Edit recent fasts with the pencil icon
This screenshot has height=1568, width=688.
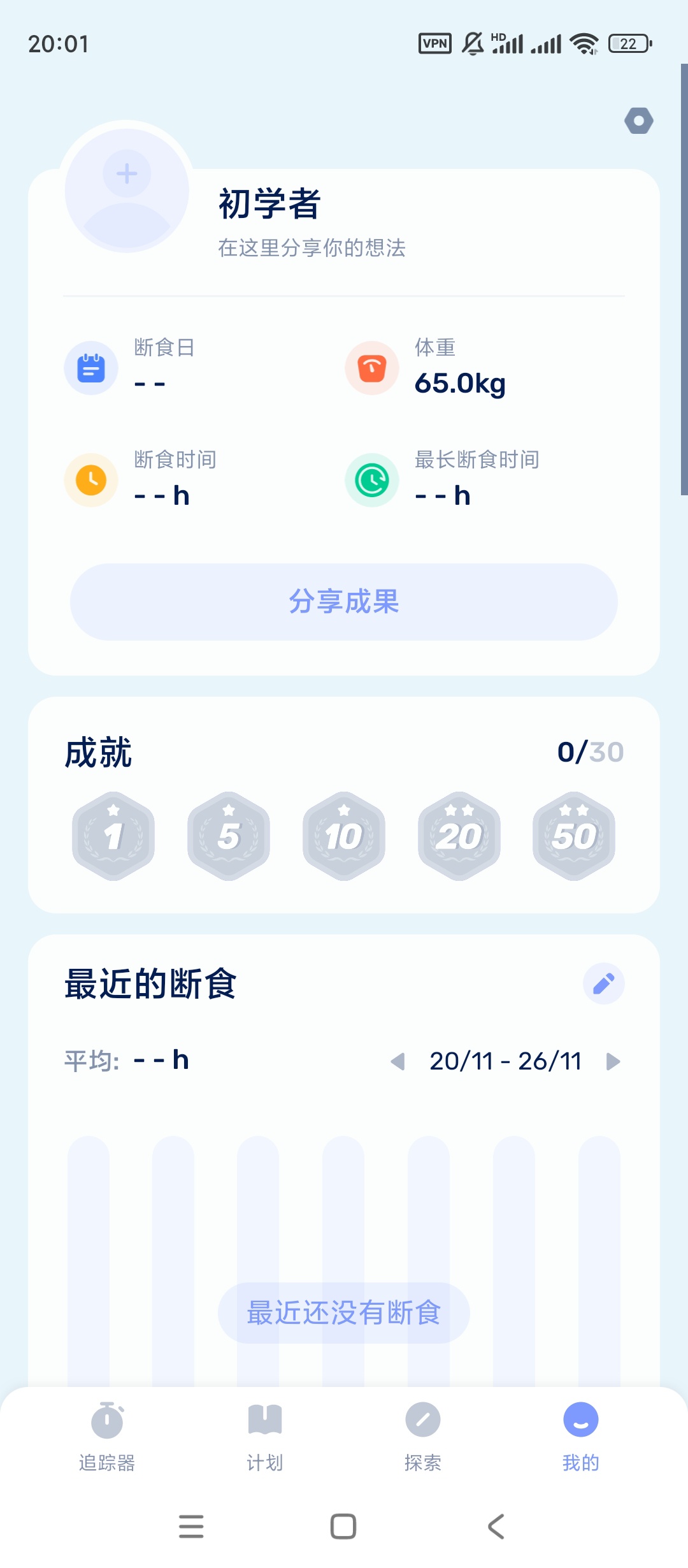point(603,984)
